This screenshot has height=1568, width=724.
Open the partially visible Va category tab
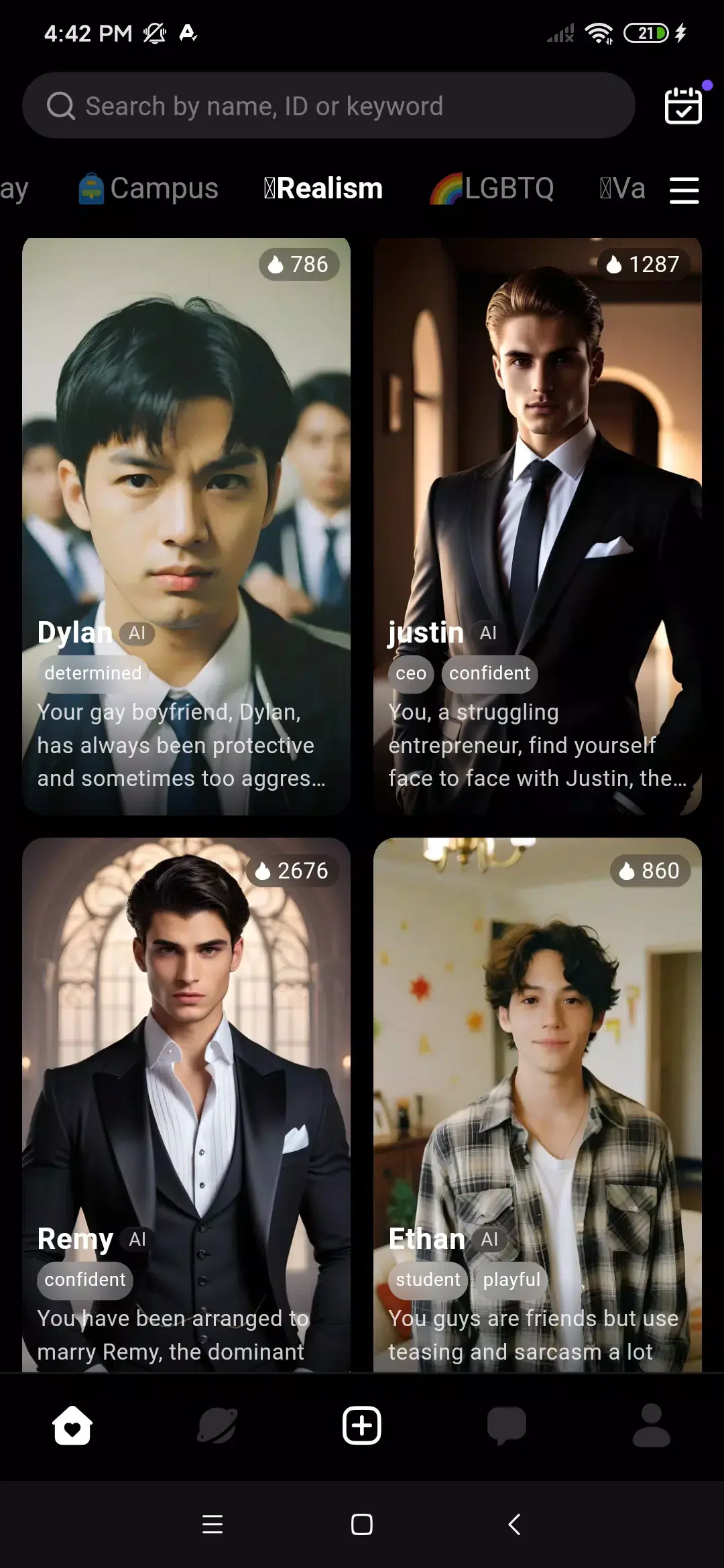621,188
